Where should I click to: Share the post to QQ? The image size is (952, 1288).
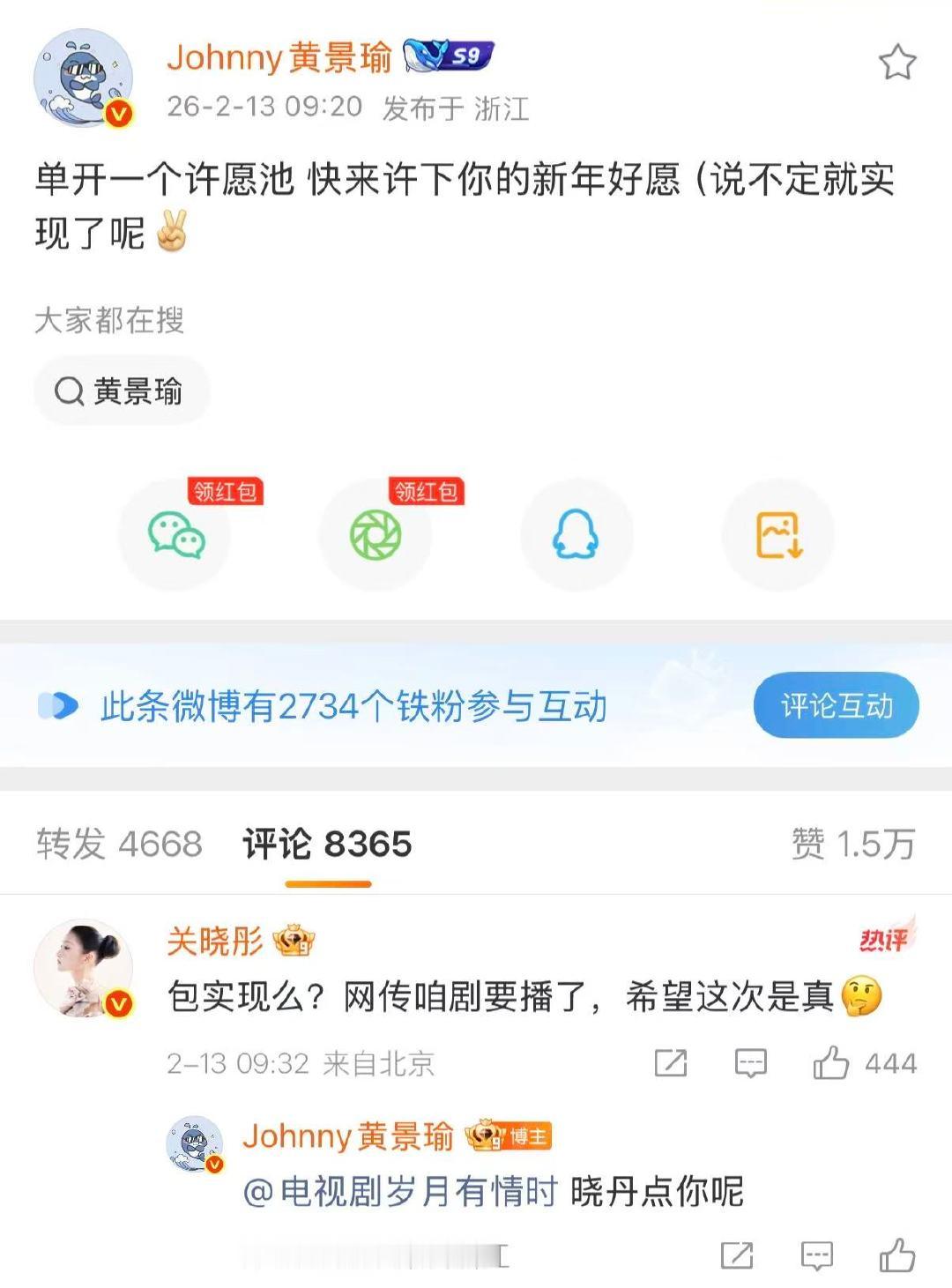[x=576, y=535]
